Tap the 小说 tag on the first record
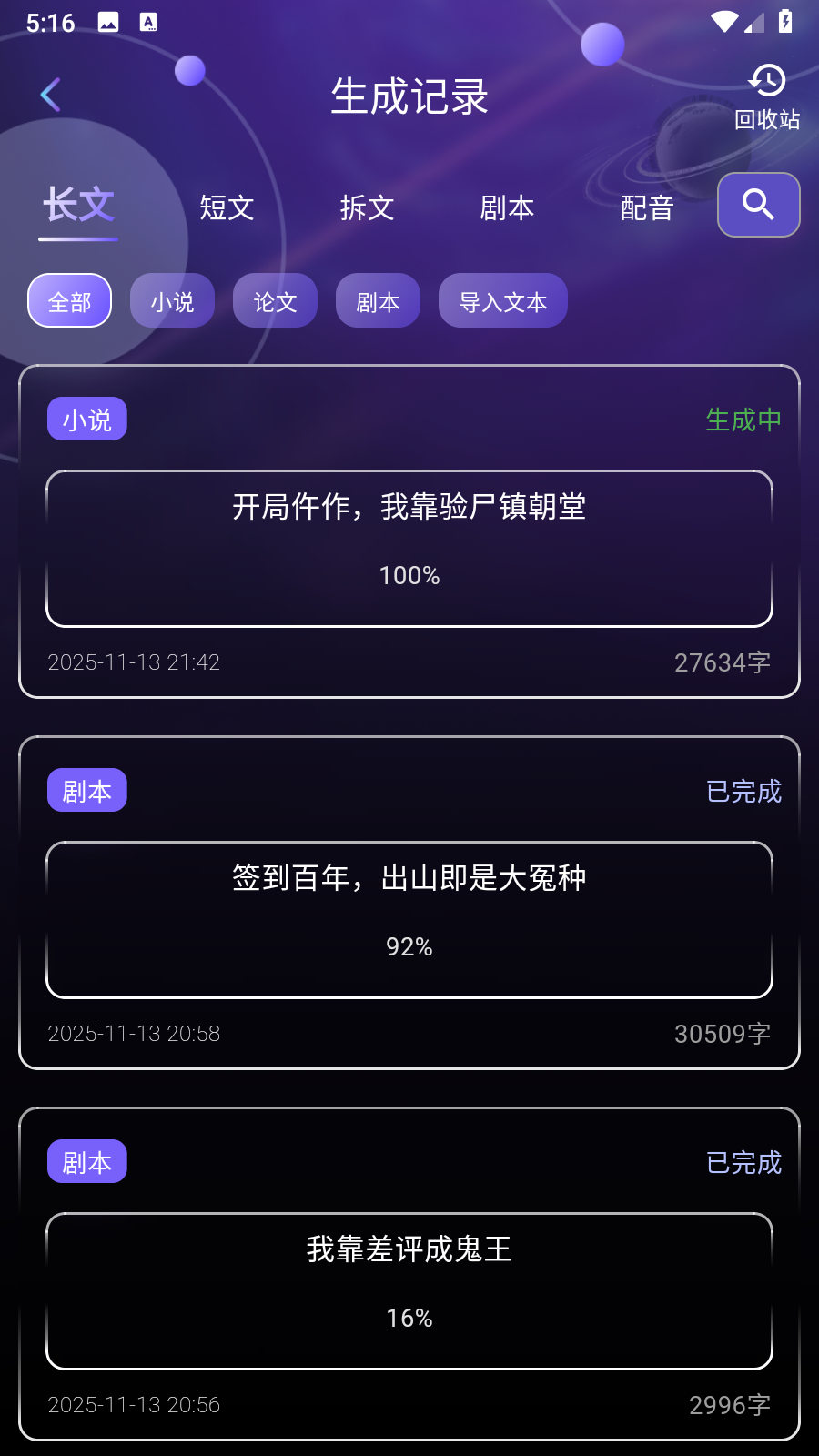 (86, 419)
